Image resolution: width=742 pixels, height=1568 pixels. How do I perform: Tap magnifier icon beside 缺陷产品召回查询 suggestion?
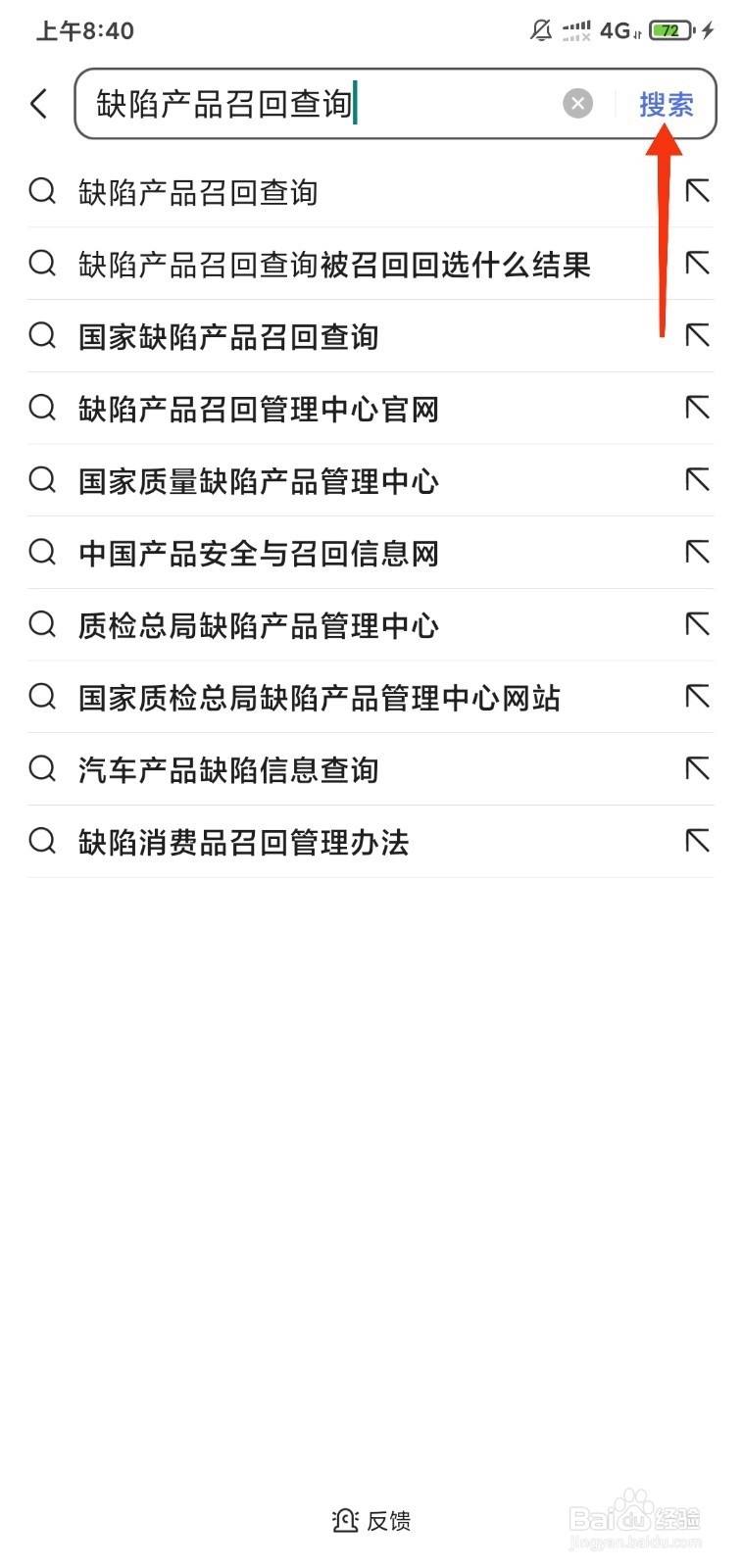click(x=42, y=192)
